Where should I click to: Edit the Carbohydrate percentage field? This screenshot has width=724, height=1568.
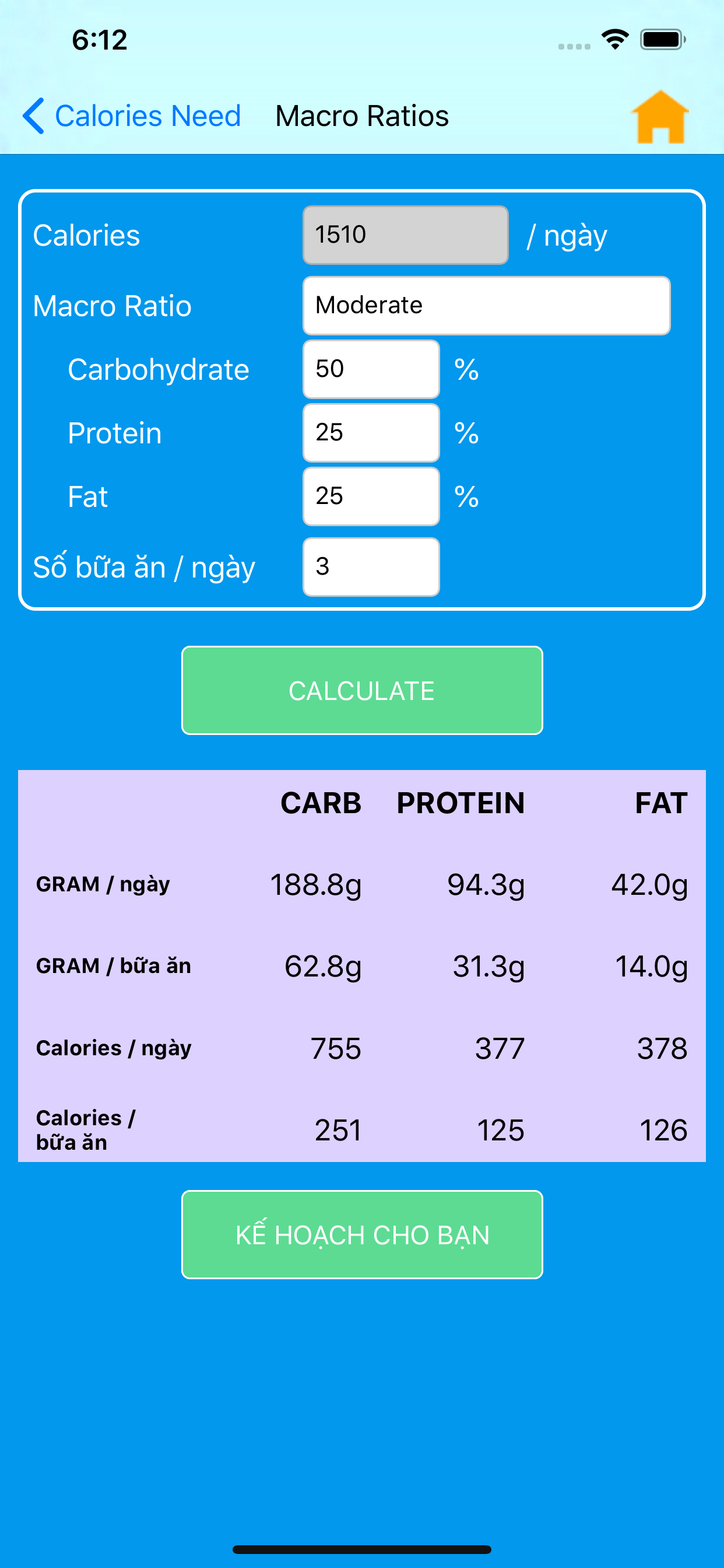pyautogui.click(x=371, y=369)
